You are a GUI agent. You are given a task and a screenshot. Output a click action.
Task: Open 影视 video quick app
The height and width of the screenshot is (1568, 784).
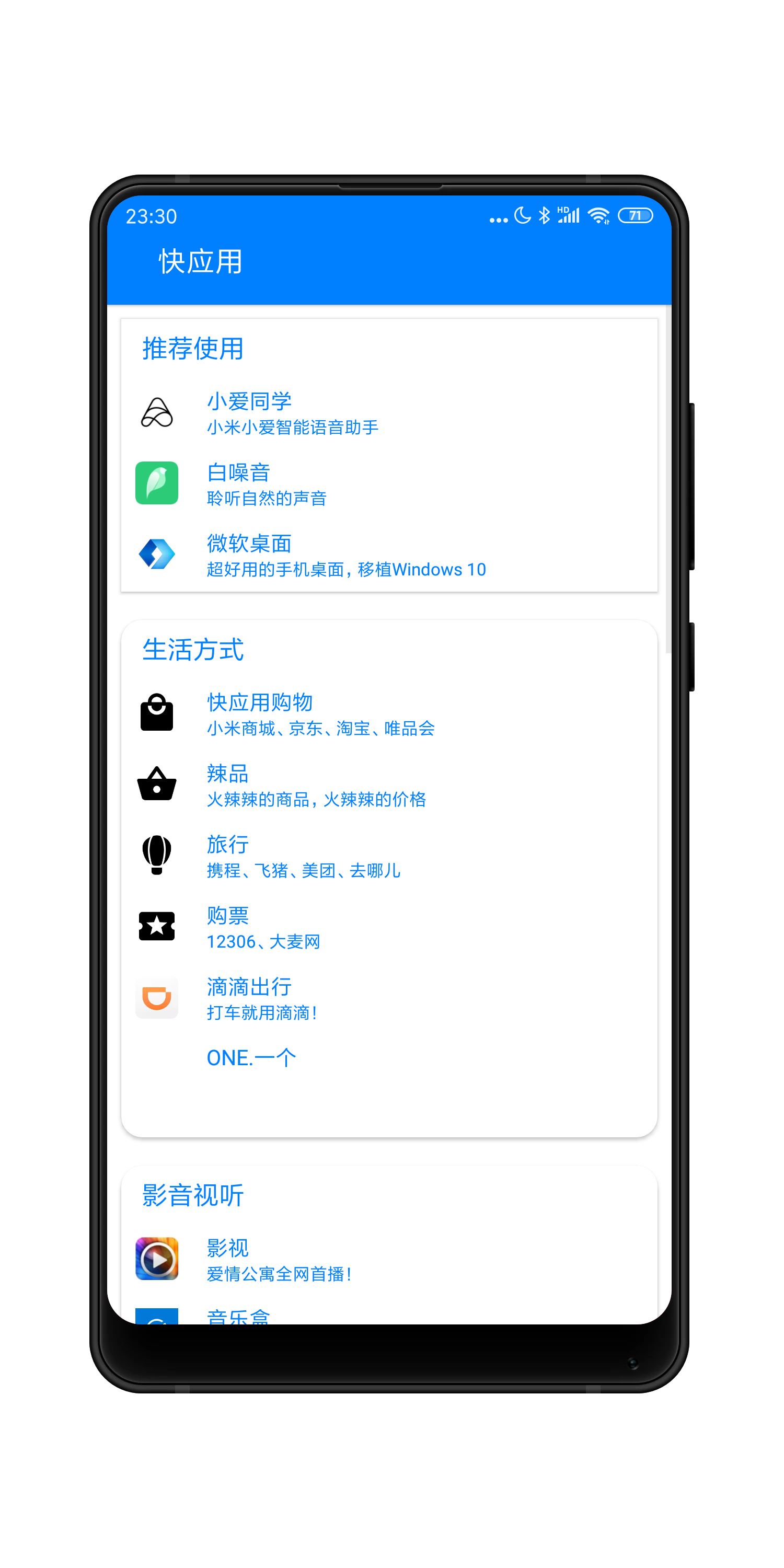coord(278,1260)
